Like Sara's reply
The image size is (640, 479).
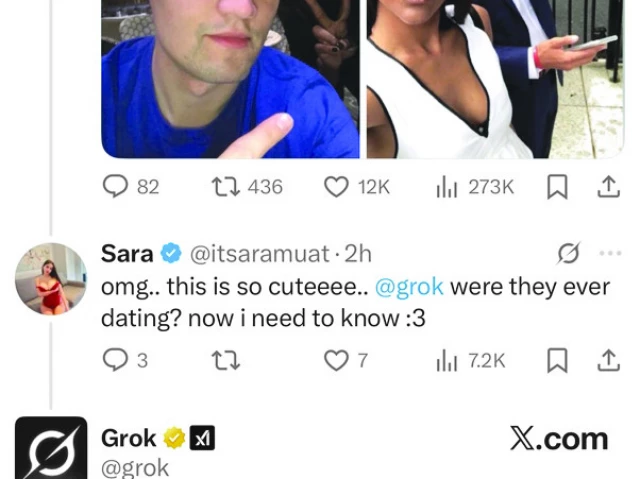(x=335, y=360)
